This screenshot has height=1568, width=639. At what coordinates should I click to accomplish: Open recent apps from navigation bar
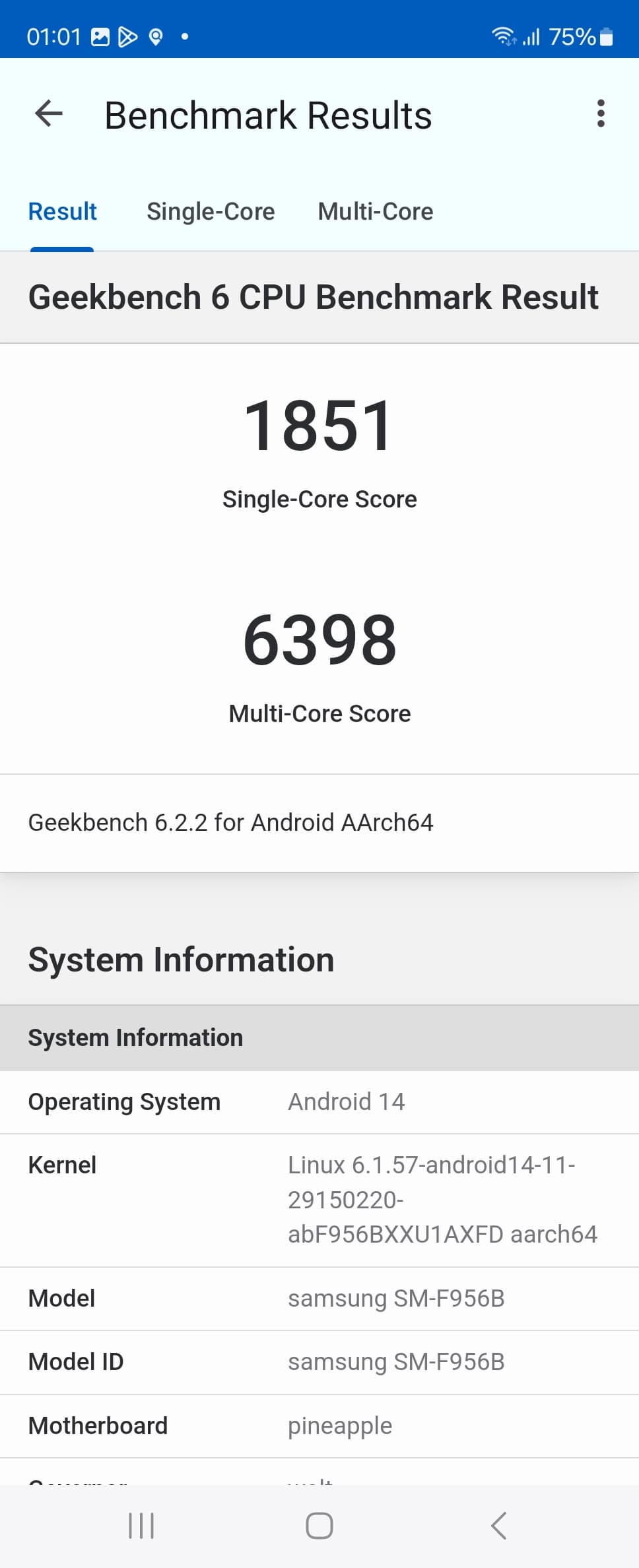[x=141, y=1525]
